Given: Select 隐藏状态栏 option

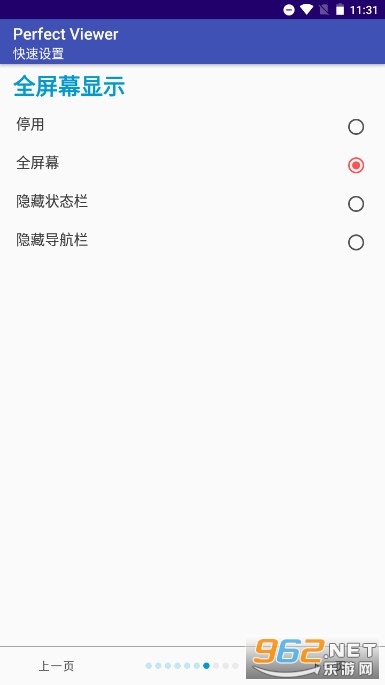Looking at the screenshot, I should click(x=192, y=203).
